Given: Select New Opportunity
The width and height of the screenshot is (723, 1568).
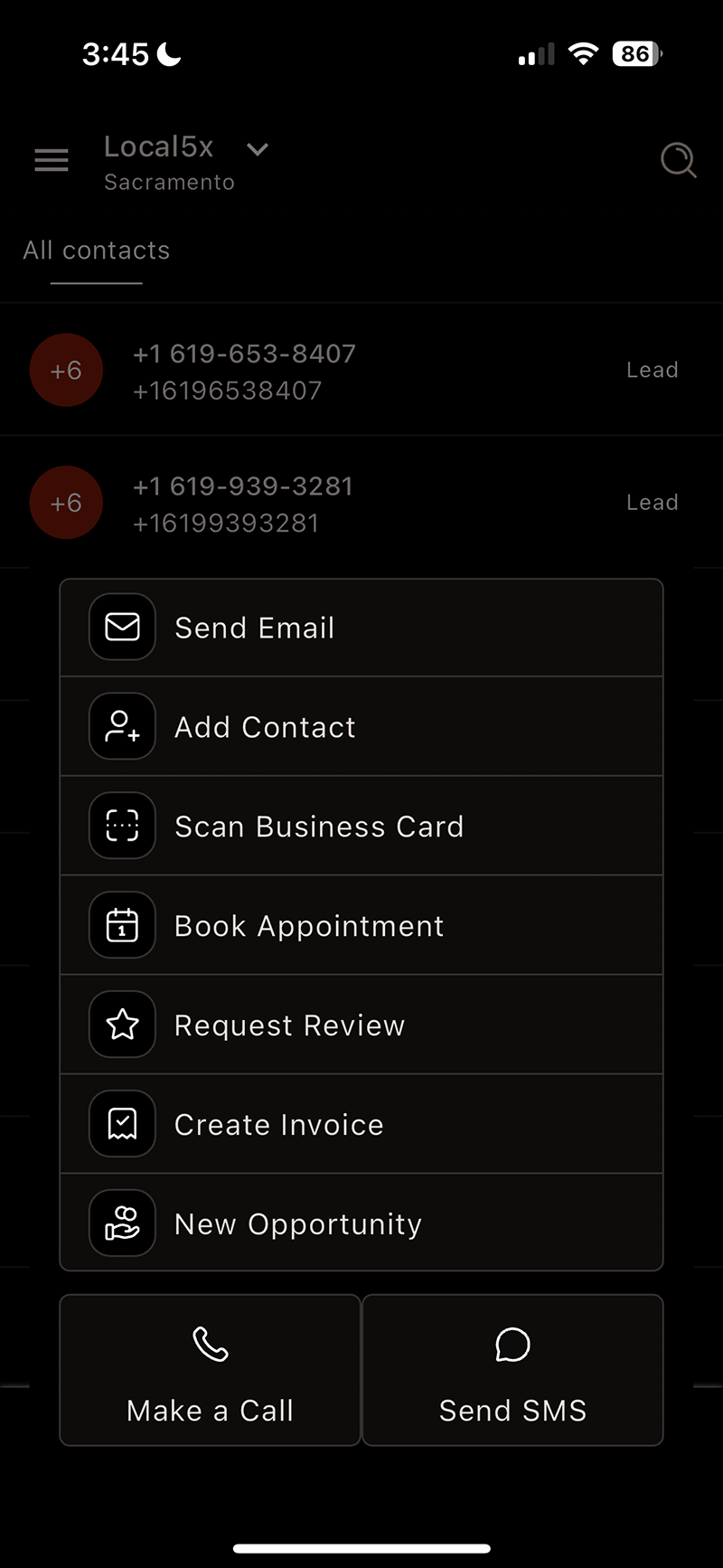Looking at the screenshot, I should (361, 1223).
